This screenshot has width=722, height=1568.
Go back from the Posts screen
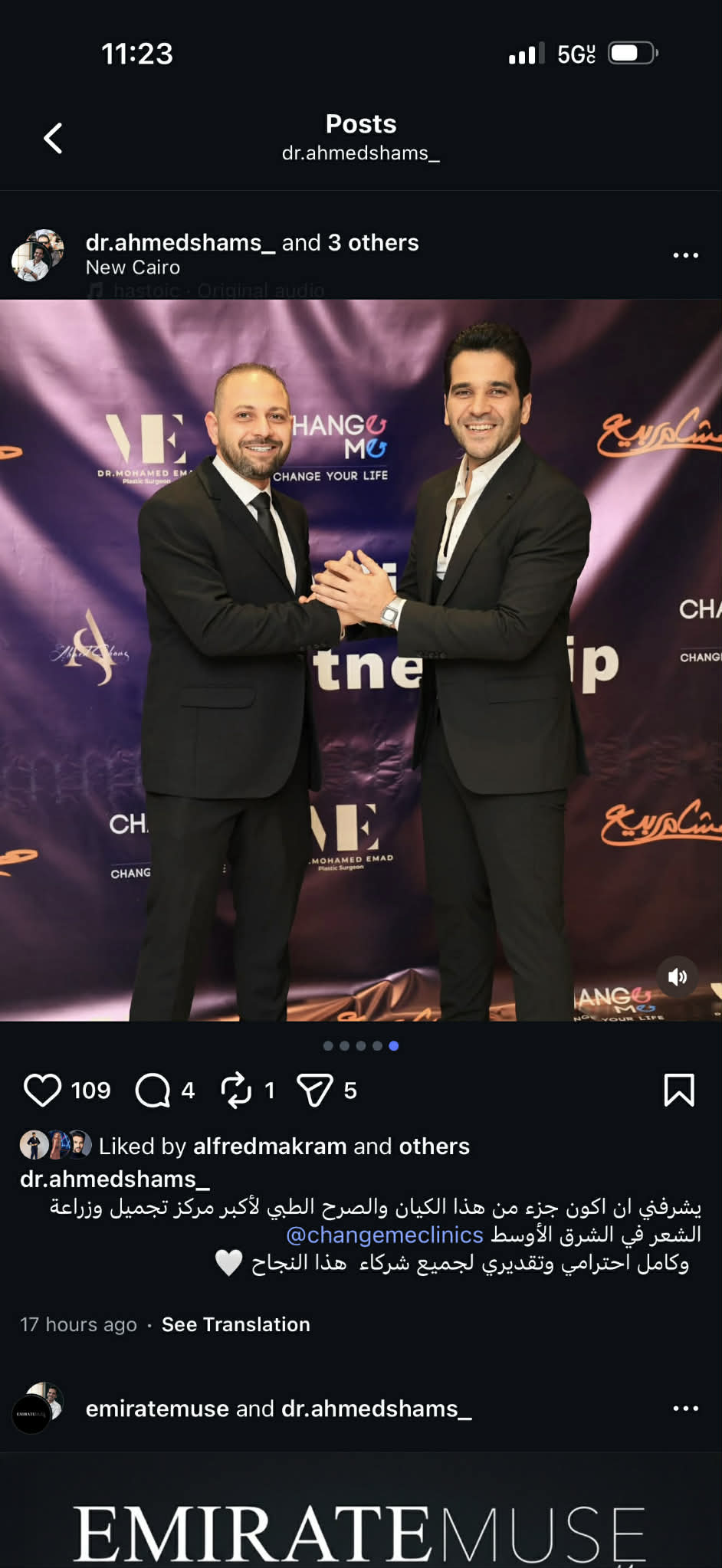(53, 139)
